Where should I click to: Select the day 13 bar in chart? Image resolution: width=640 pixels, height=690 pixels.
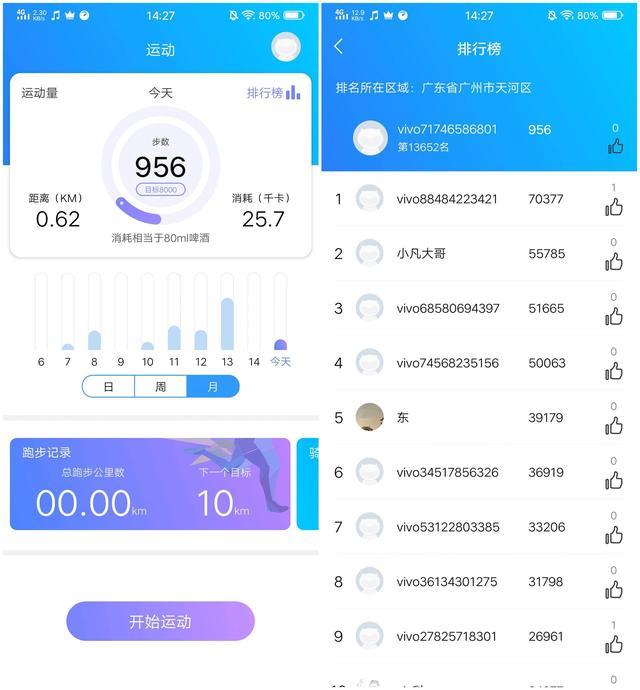[x=227, y=312]
